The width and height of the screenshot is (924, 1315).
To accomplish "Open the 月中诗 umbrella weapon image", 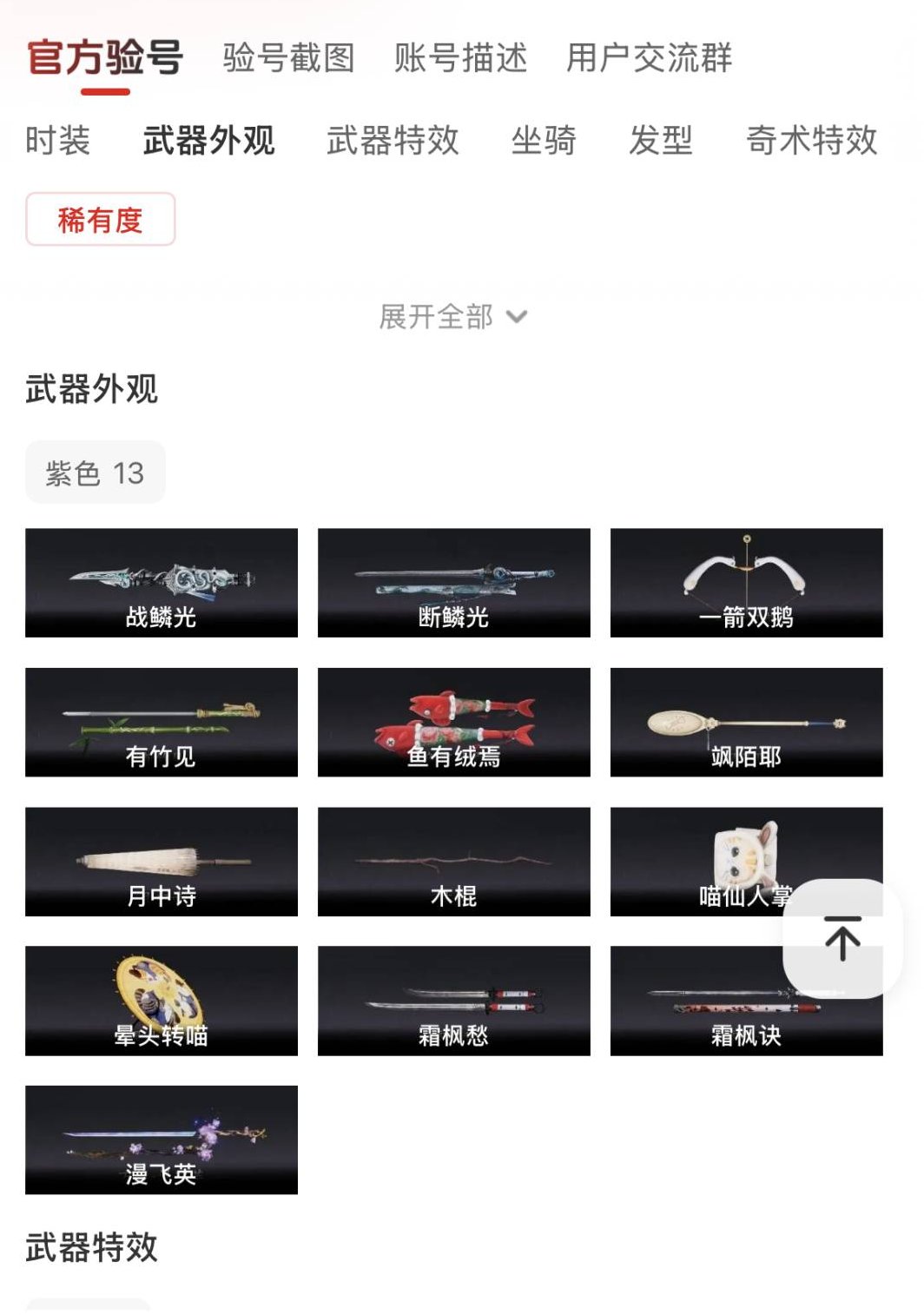I will (162, 860).
